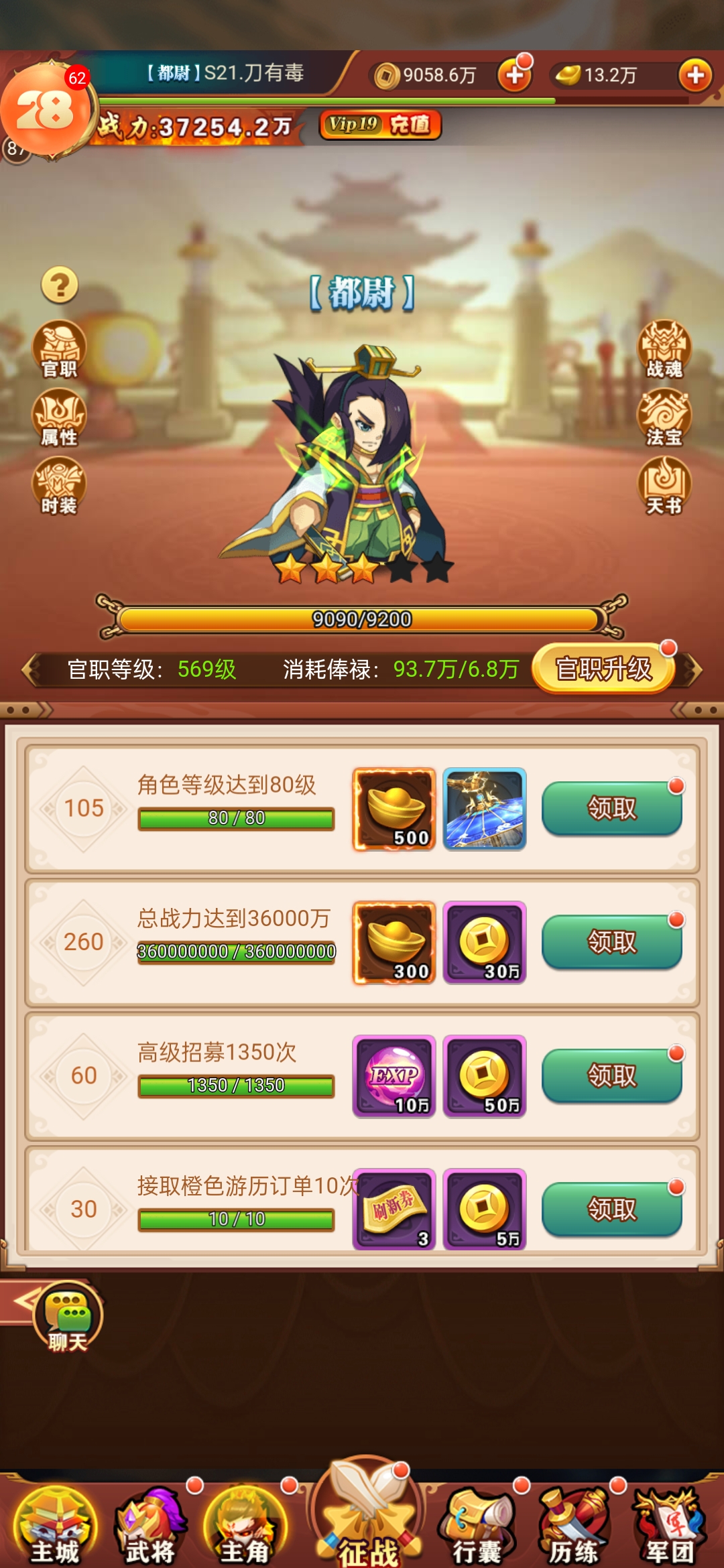Open the question mark help icon
724x1568 pixels.
[x=60, y=285]
